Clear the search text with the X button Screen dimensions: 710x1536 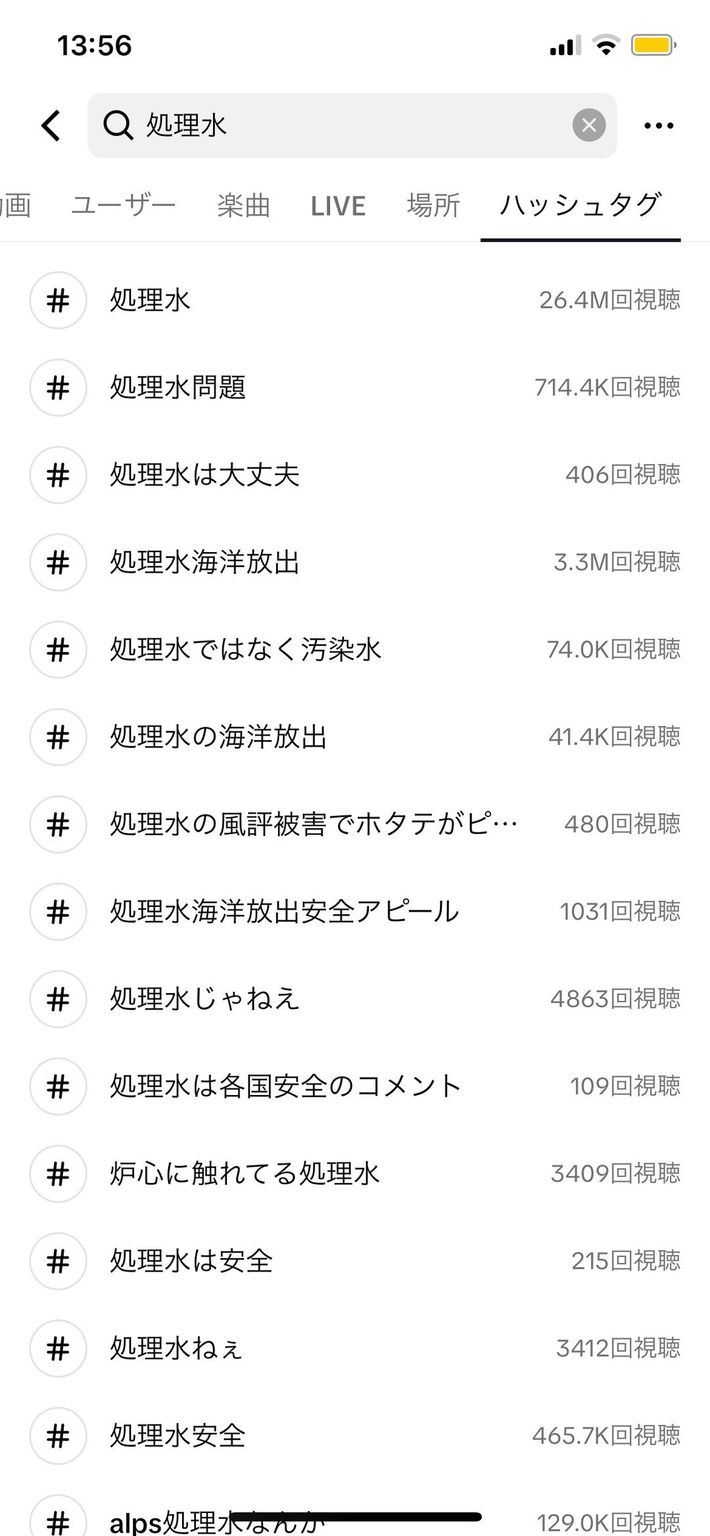tap(589, 126)
